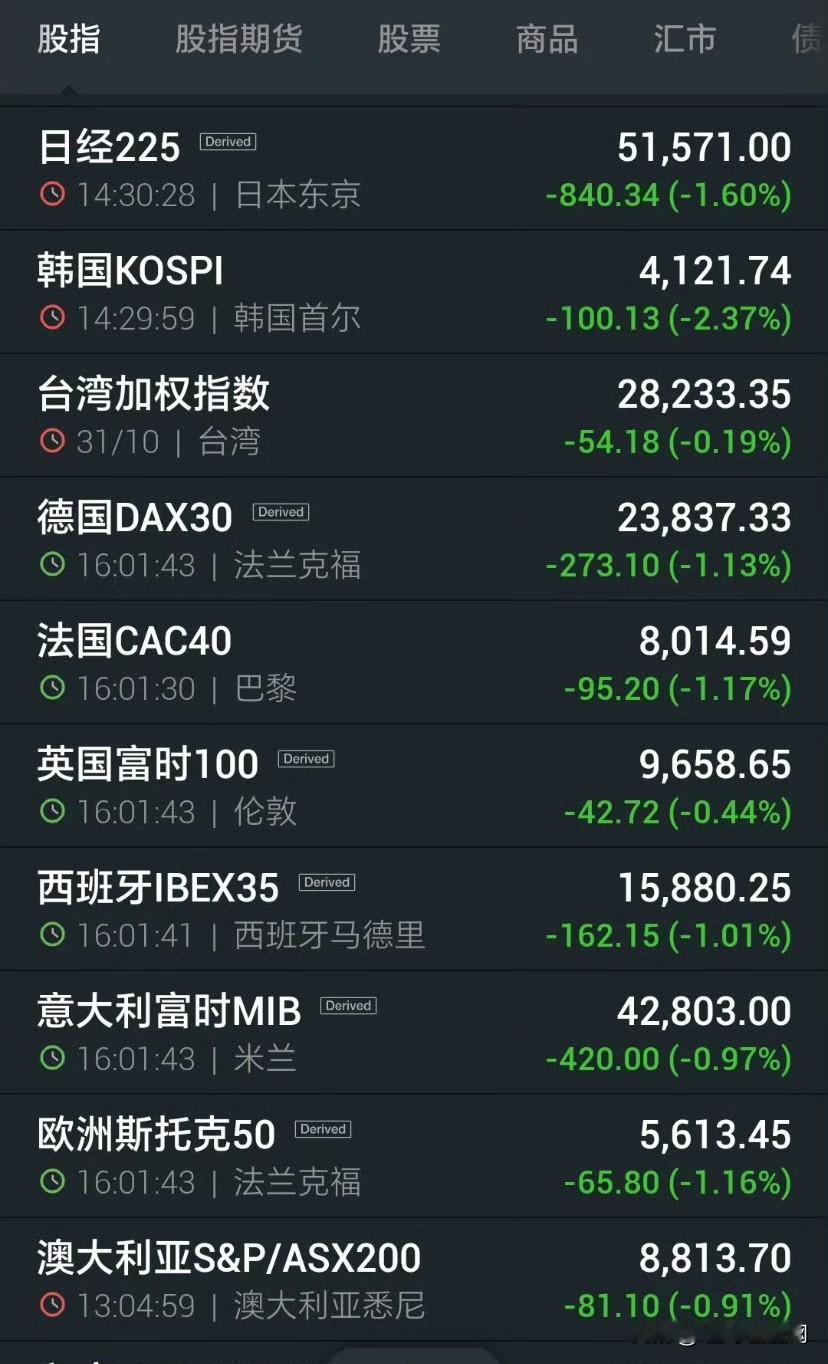
Task: Click the clock icon beside 西班牙IBEX35
Action: point(52,935)
